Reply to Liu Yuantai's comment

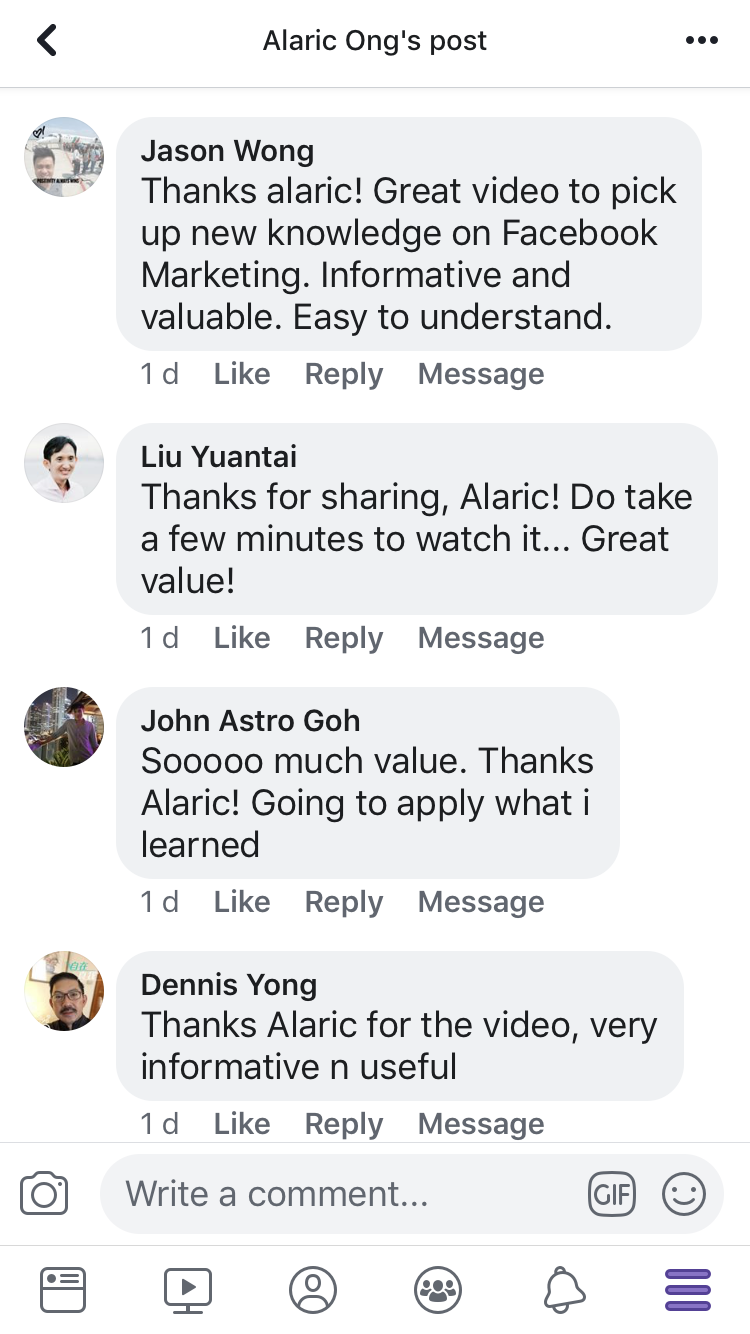[x=344, y=638]
